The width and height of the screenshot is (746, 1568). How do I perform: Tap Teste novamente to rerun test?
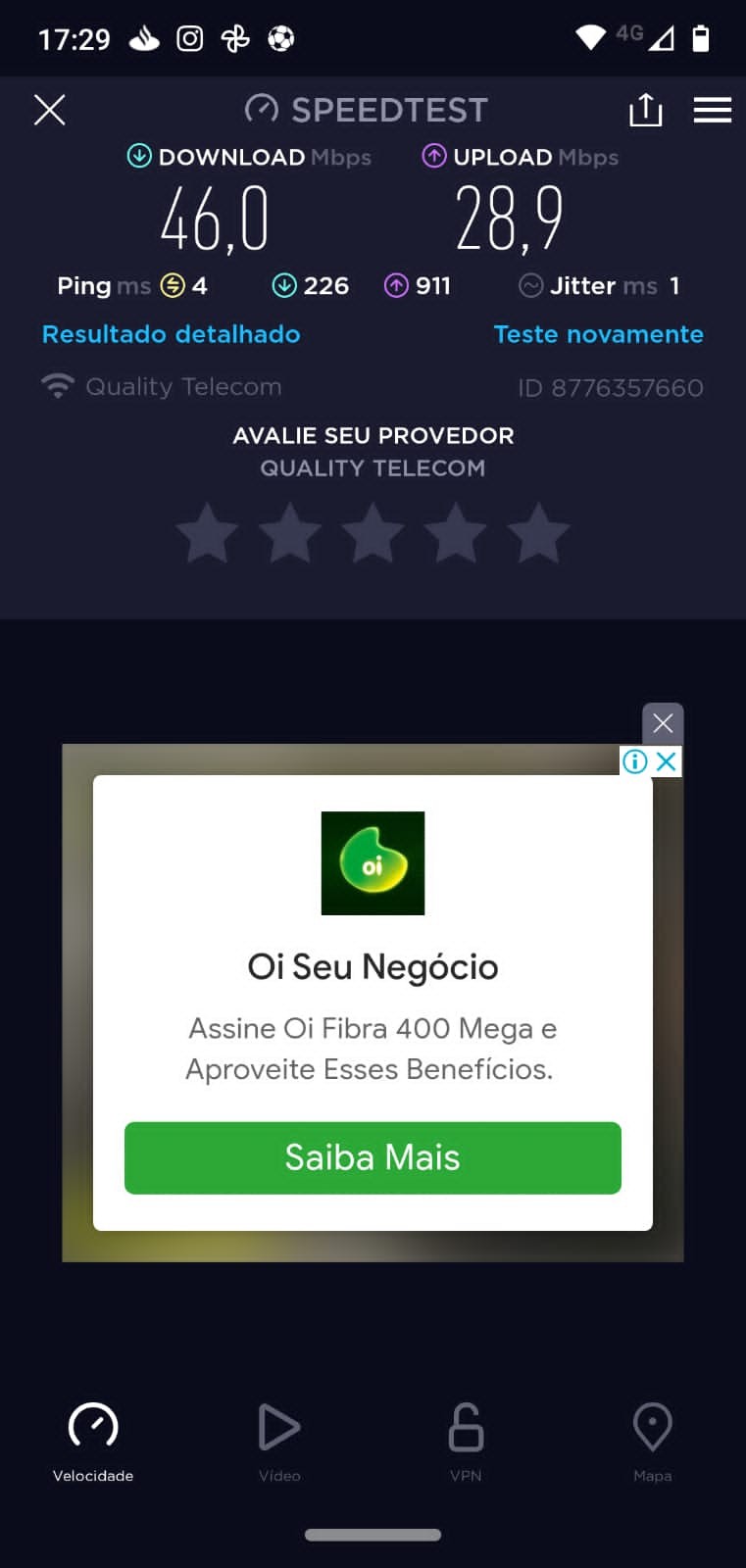pos(598,334)
